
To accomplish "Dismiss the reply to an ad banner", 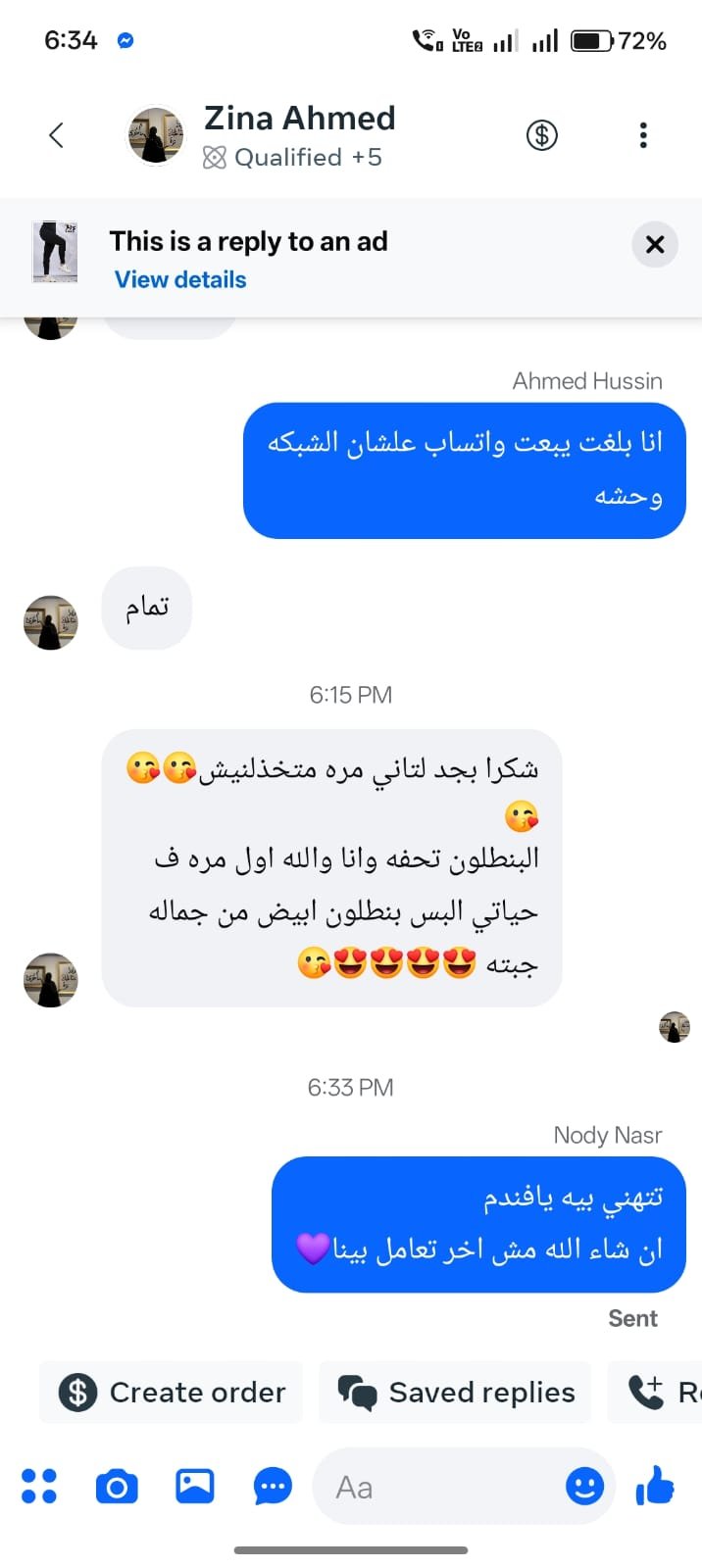I will pos(655,245).
